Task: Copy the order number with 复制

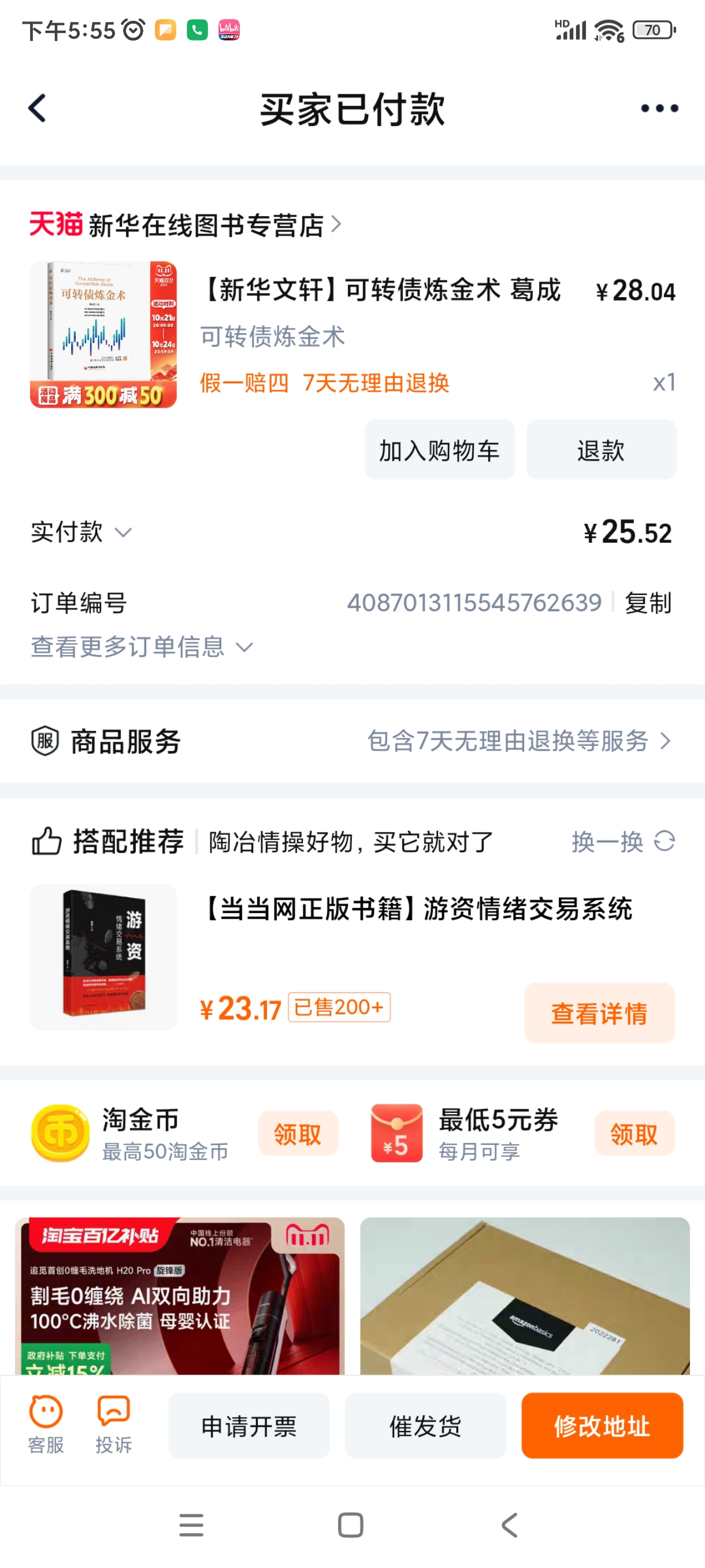Action: (x=648, y=603)
